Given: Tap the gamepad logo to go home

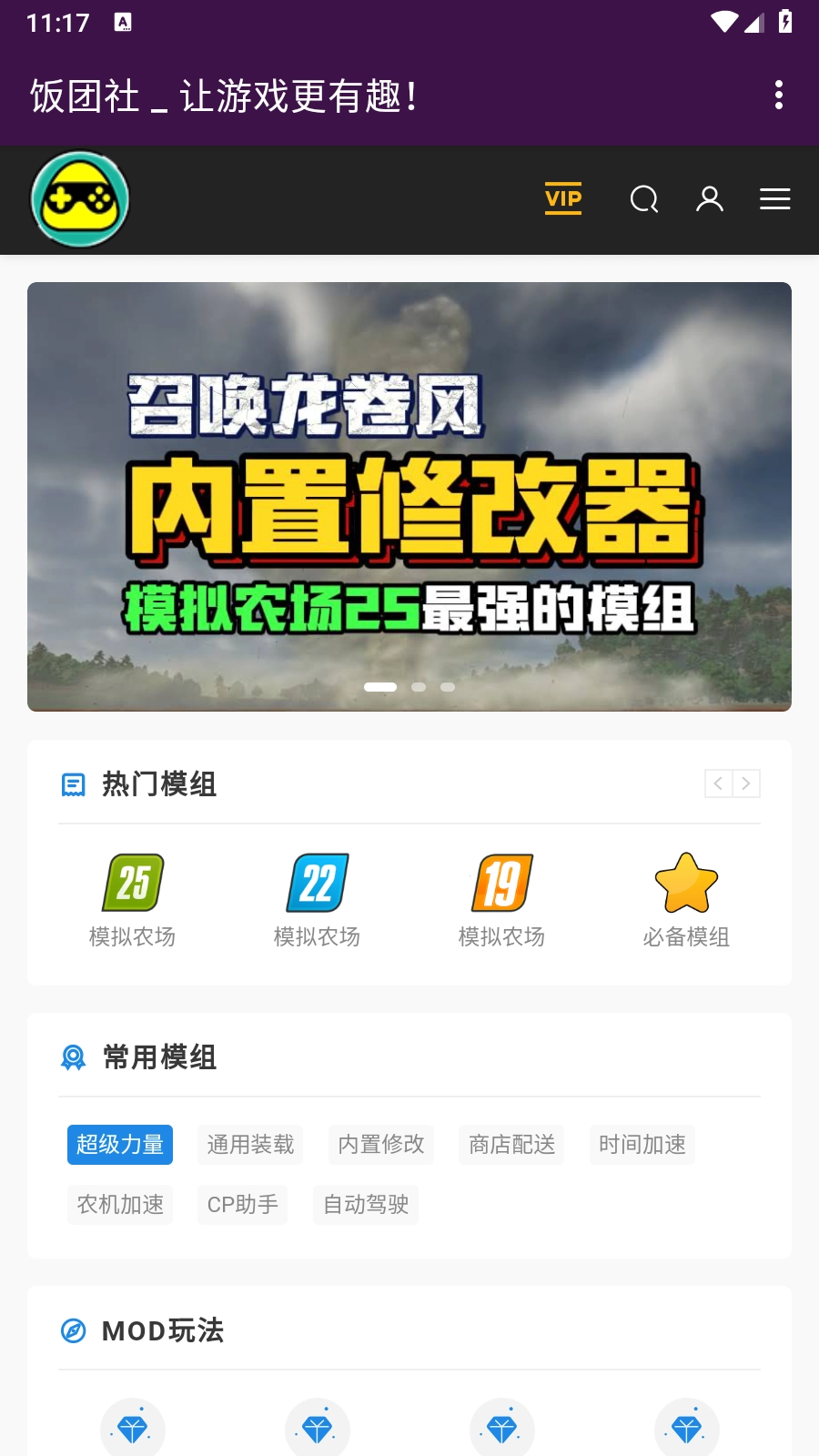Looking at the screenshot, I should click(x=80, y=199).
